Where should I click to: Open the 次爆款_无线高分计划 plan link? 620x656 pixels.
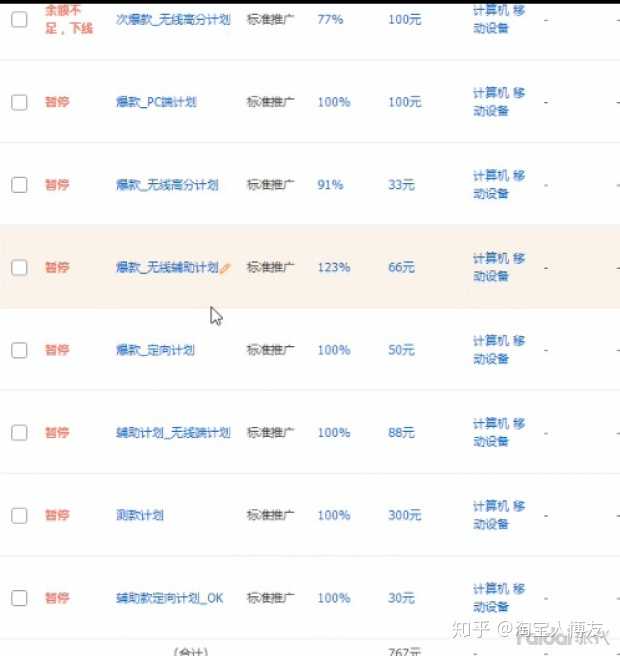coord(172,19)
